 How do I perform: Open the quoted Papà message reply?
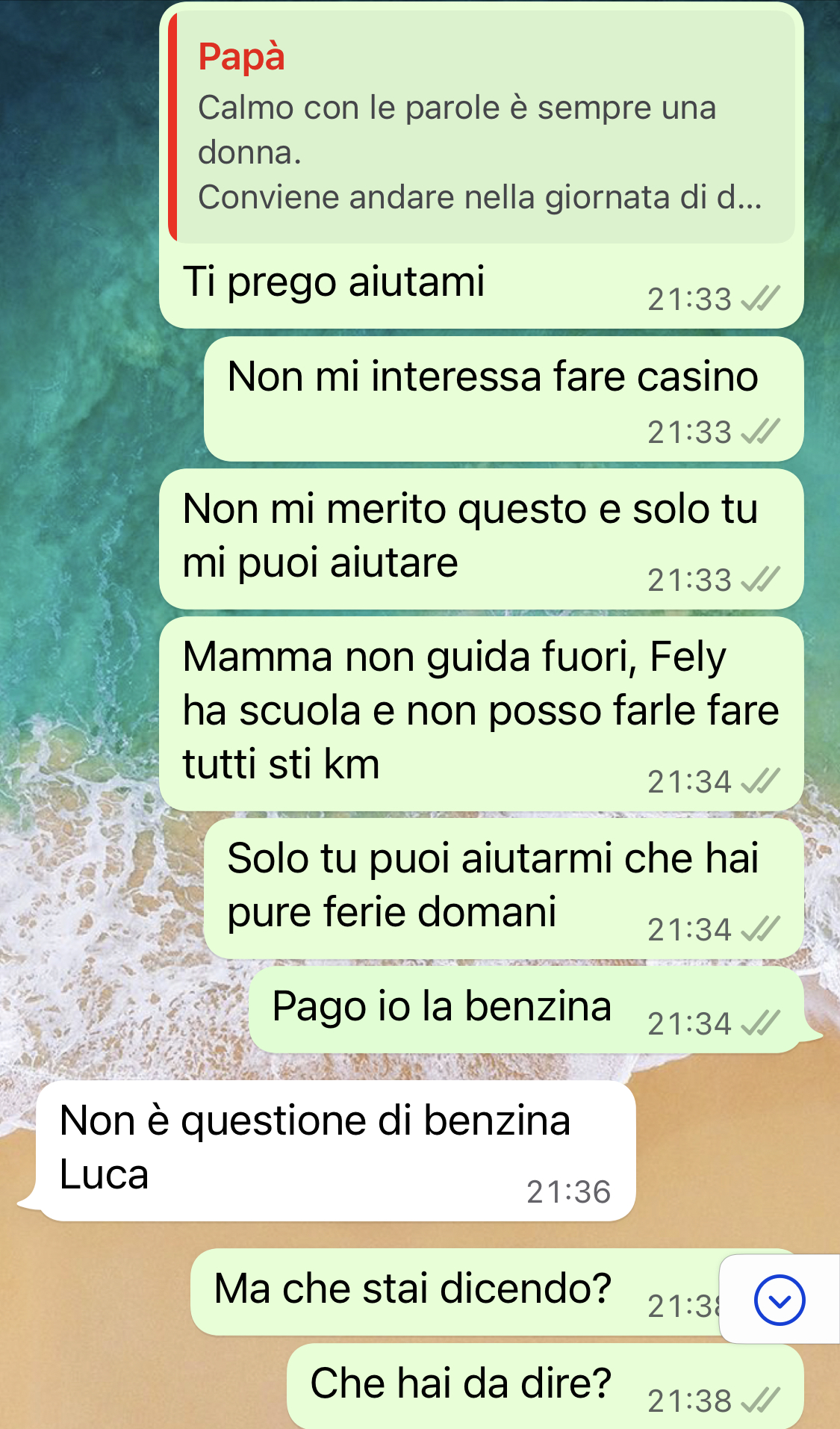482,127
